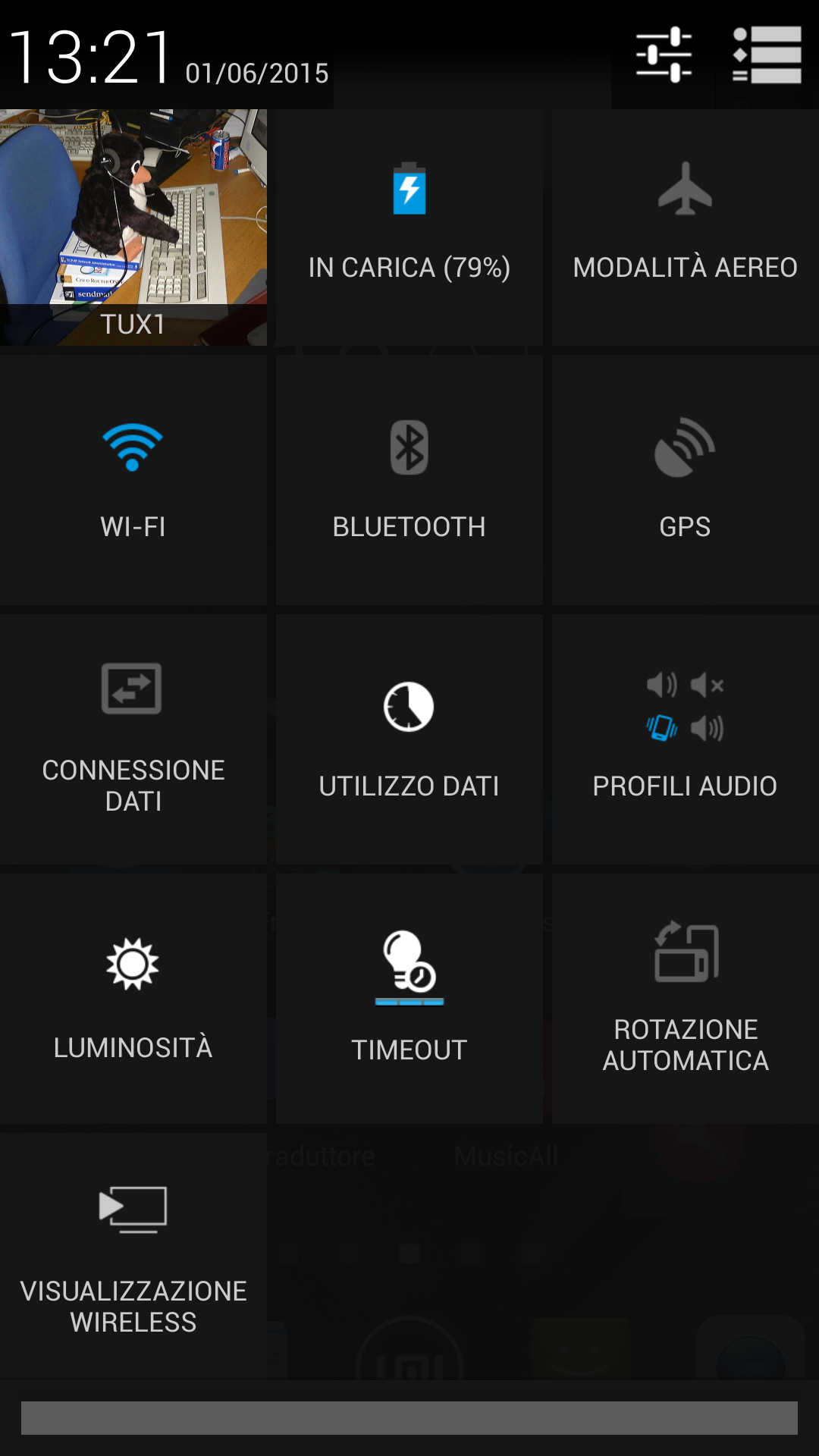The height and width of the screenshot is (1456, 819).
Task: Toggle Rotazione automatica
Action: [686, 999]
